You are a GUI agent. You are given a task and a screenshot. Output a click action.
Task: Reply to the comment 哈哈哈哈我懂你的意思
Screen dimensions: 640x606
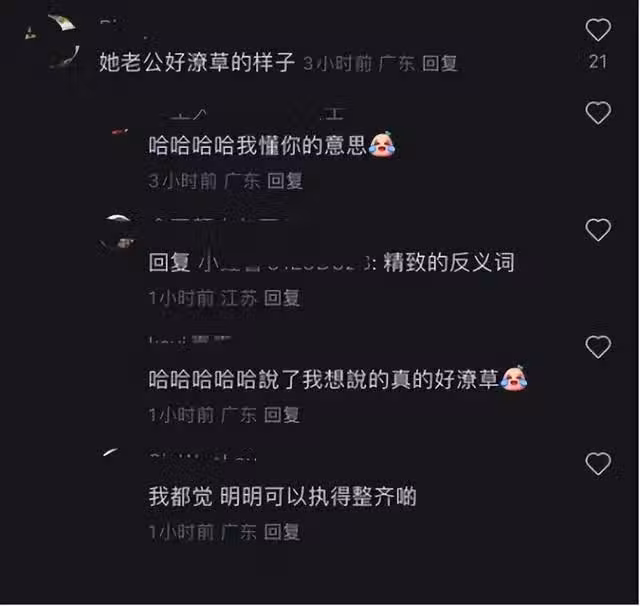[283, 181]
